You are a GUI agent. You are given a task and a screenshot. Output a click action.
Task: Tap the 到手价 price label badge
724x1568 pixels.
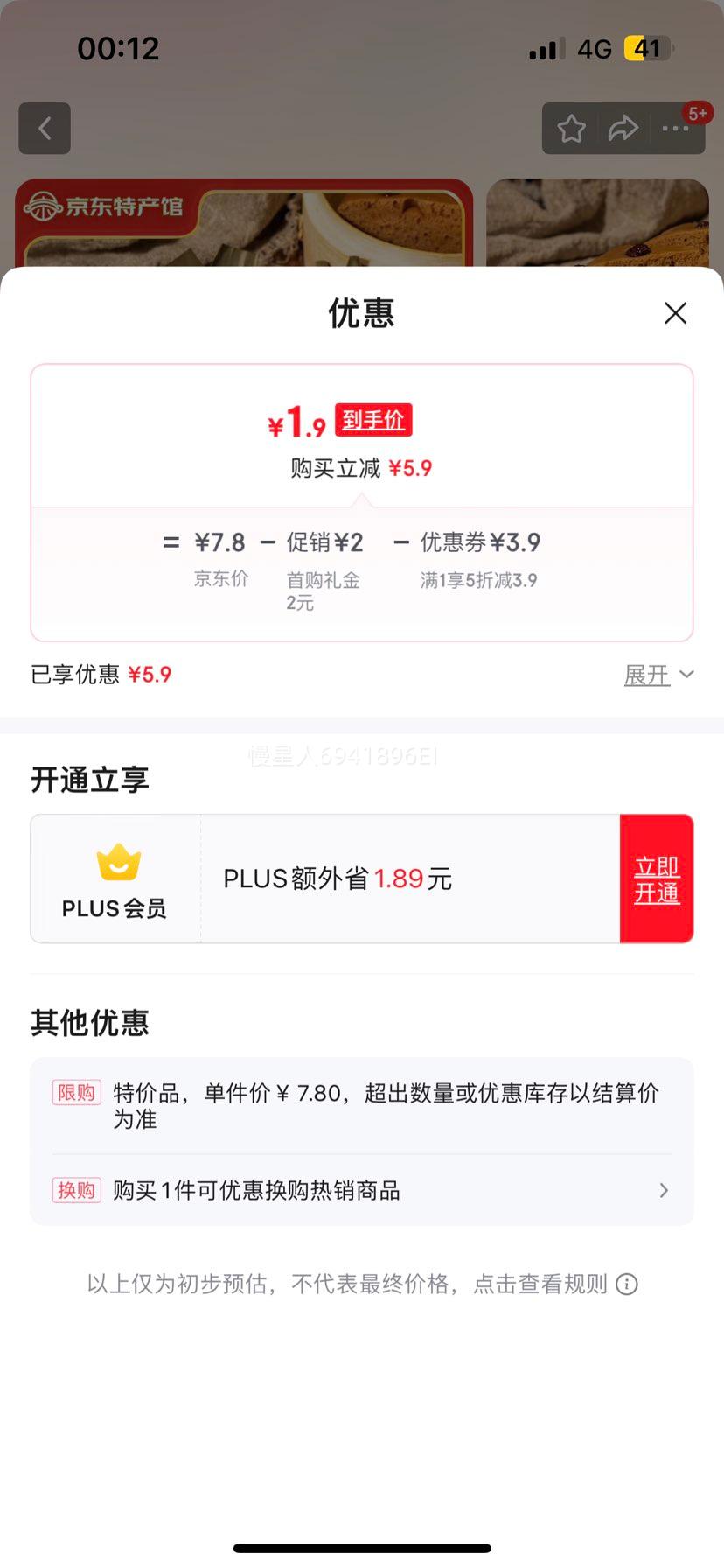[x=373, y=420]
